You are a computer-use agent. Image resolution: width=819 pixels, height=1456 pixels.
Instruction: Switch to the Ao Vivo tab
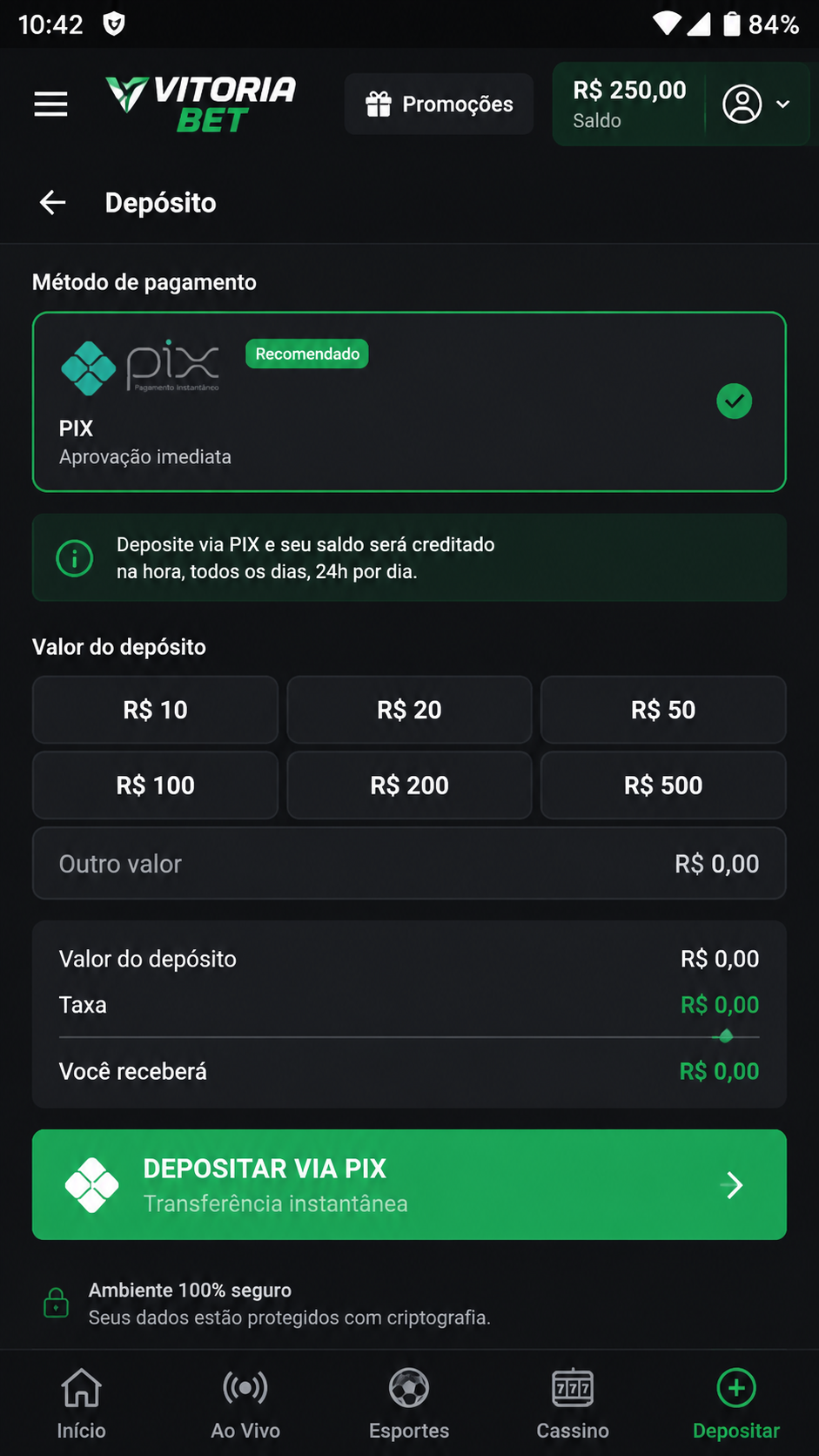click(245, 1404)
